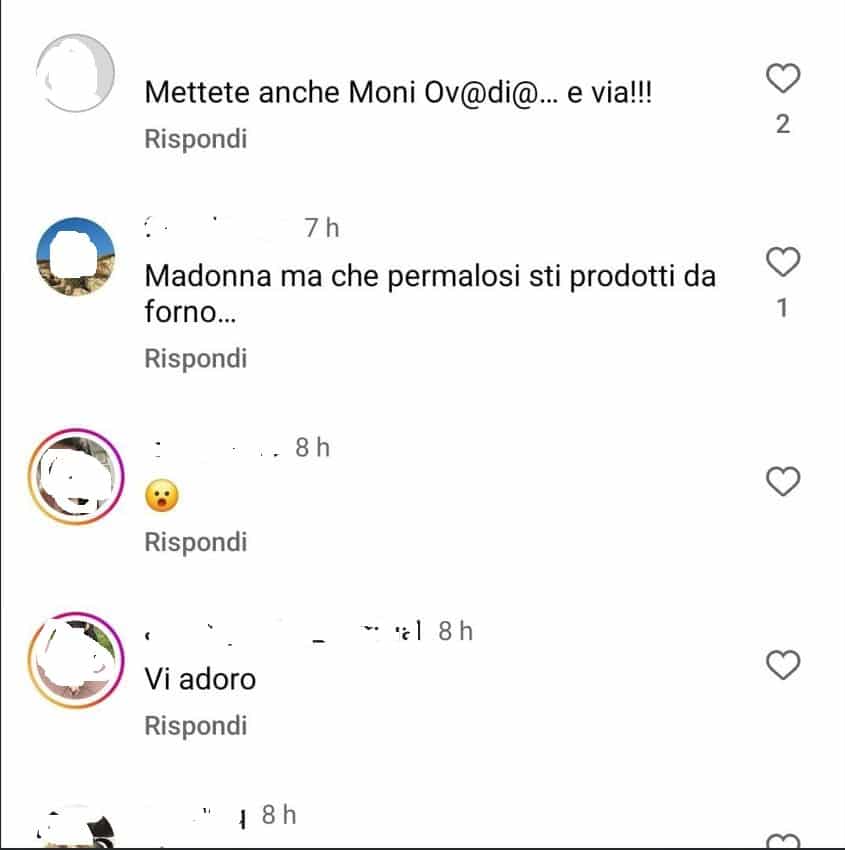This screenshot has width=845, height=850.
Task: Open avatar of the 'prodotti da forno' commenter
Action: [x=75, y=257]
